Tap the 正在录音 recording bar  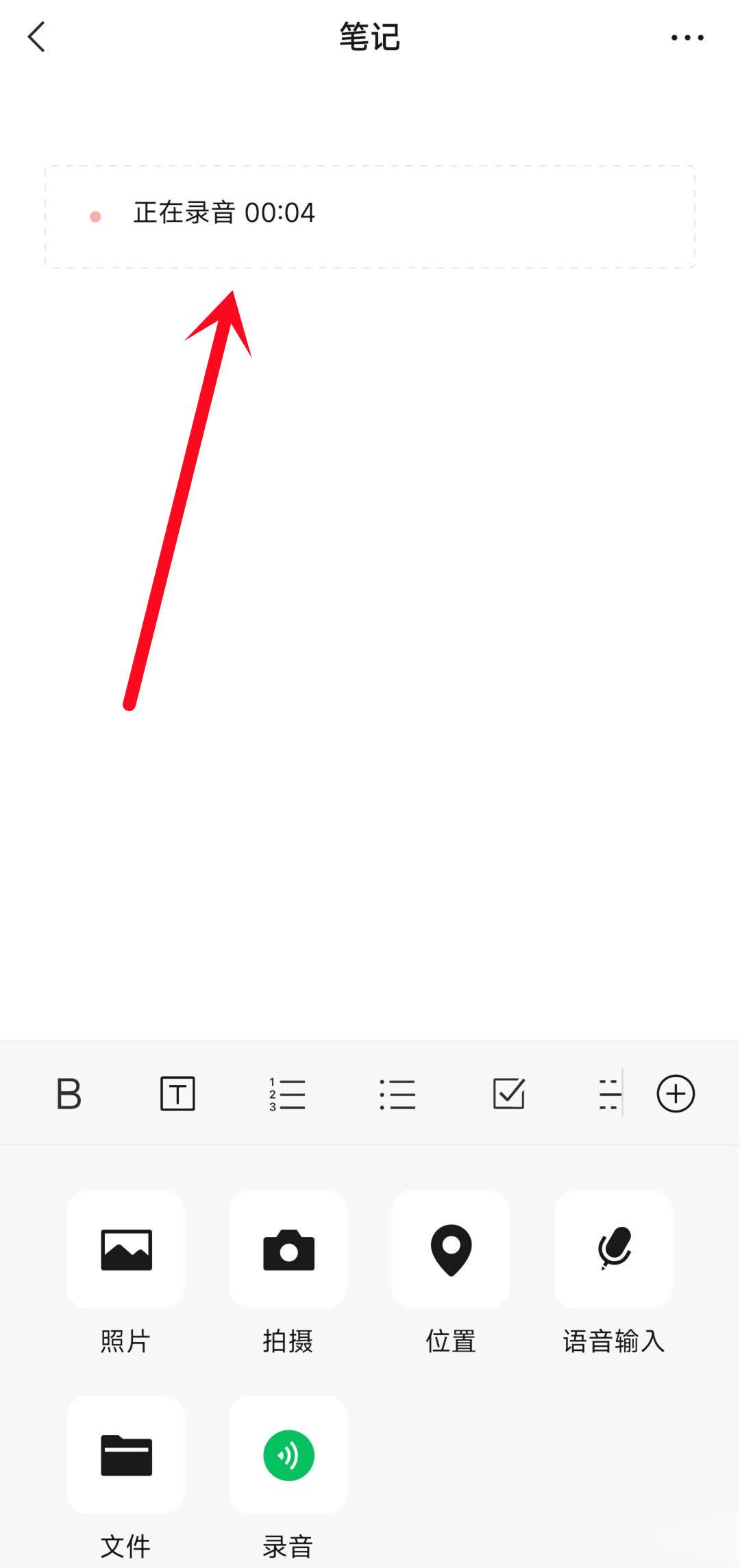[x=370, y=216]
